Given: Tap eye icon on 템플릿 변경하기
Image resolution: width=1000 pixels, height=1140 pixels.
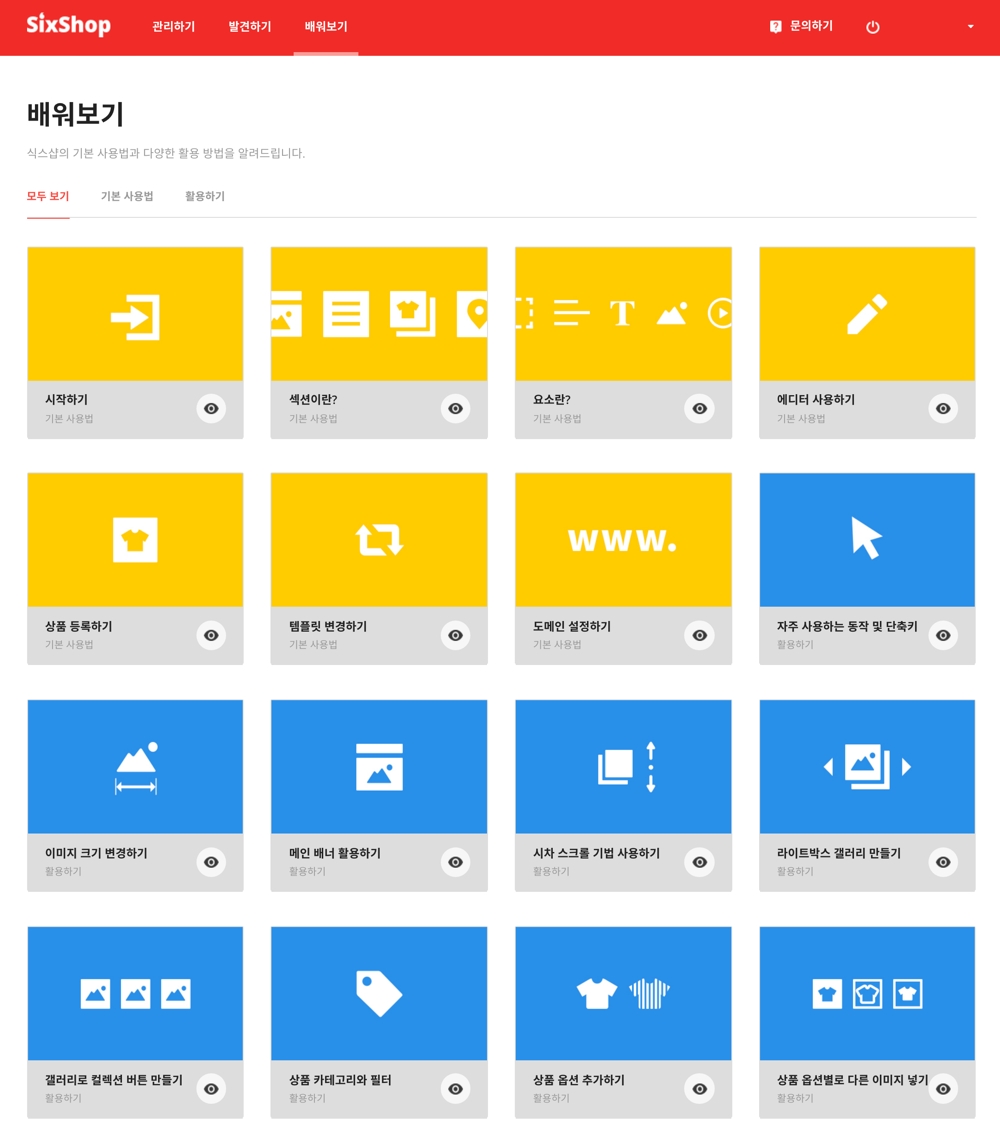Looking at the screenshot, I should (455, 636).
